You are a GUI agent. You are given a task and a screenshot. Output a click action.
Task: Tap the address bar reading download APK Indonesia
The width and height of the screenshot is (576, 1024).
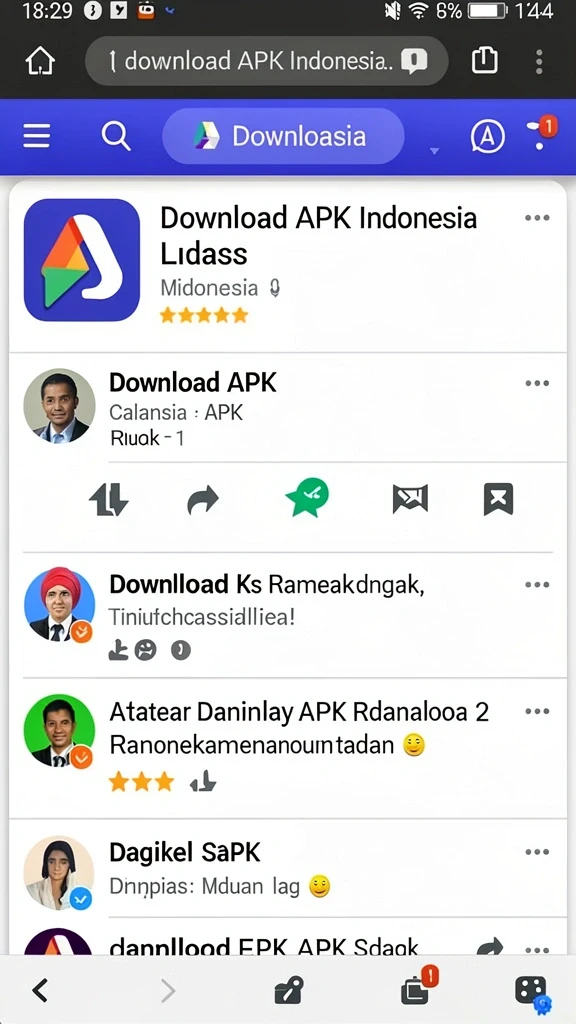pyautogui.click(x=266, y=61)
